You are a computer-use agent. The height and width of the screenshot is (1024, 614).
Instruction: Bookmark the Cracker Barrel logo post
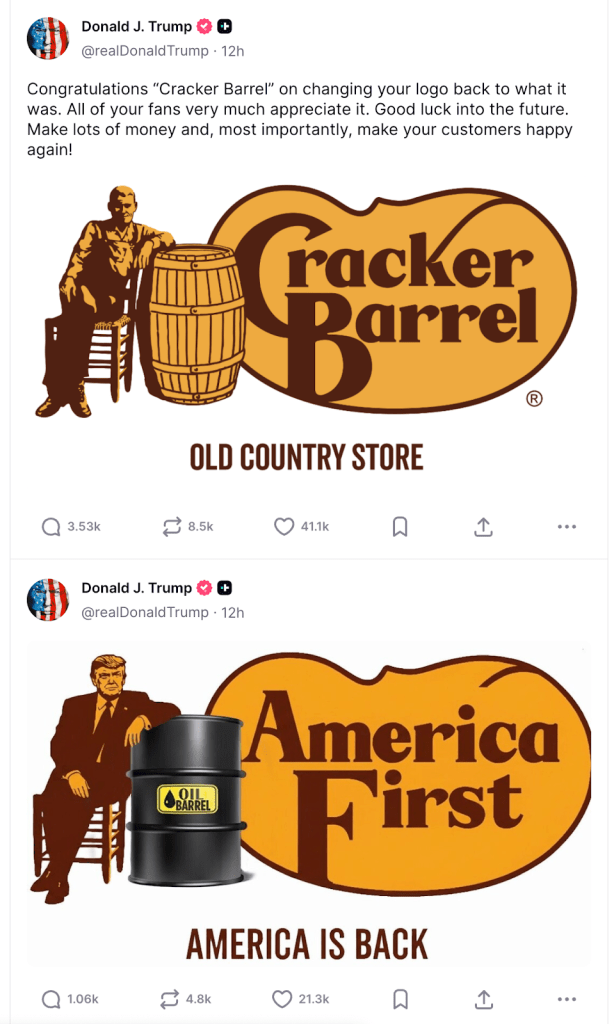pyautogui.click(x=400, y=526)
